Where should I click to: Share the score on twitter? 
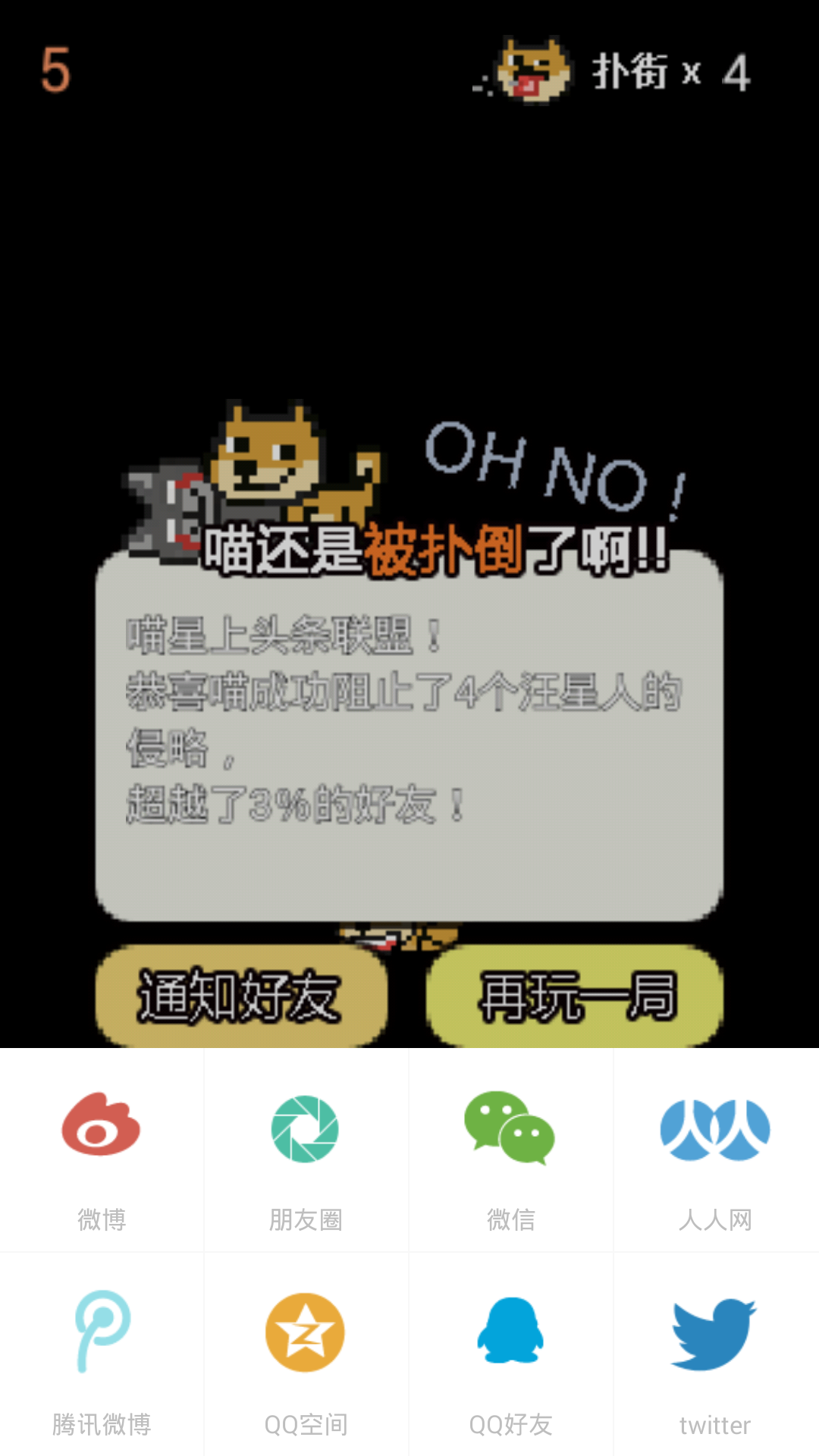pyautogui.click(x=716, y=1354)
